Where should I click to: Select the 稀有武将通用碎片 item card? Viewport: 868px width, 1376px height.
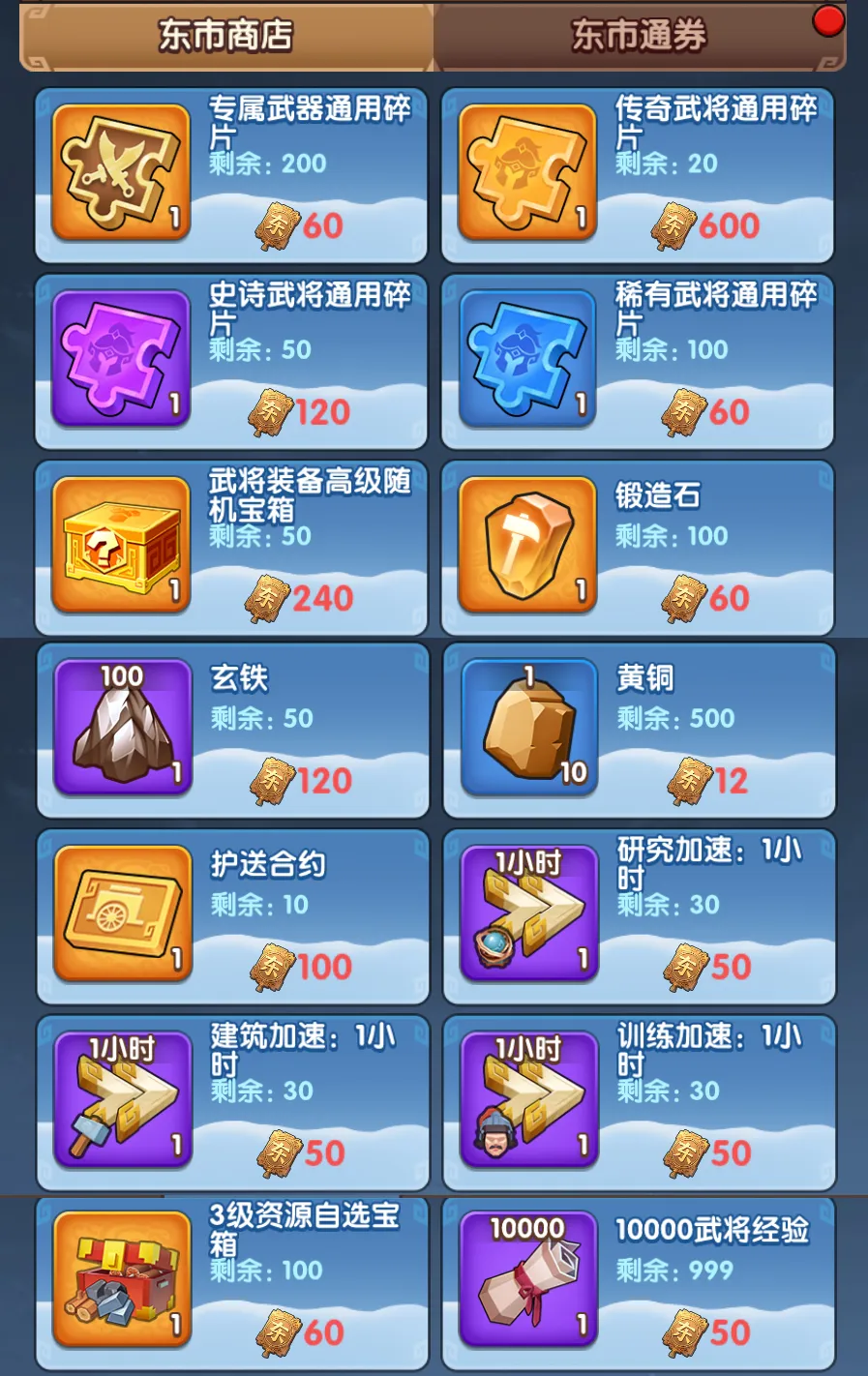(638, 361)
